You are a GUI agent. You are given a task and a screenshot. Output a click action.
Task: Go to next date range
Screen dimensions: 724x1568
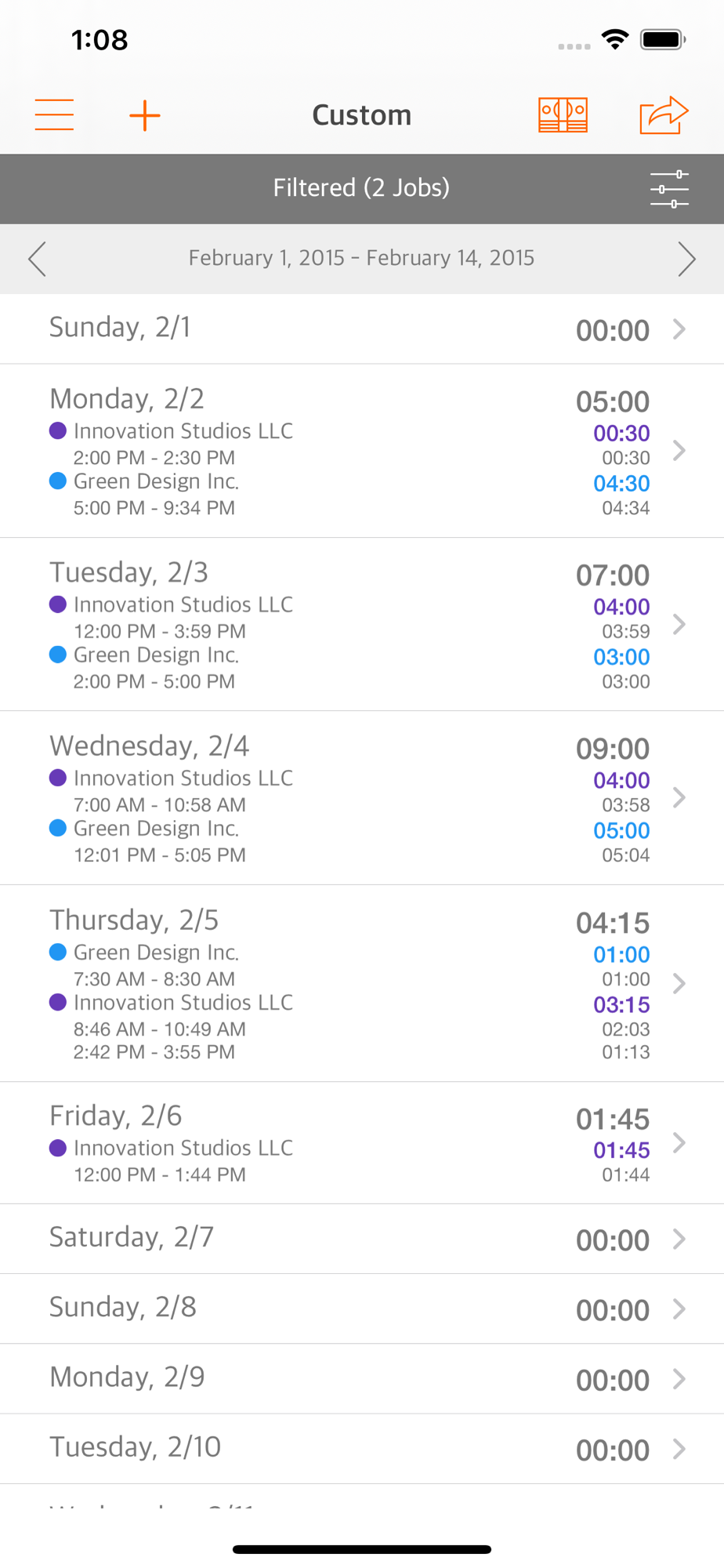click(686, 259)
